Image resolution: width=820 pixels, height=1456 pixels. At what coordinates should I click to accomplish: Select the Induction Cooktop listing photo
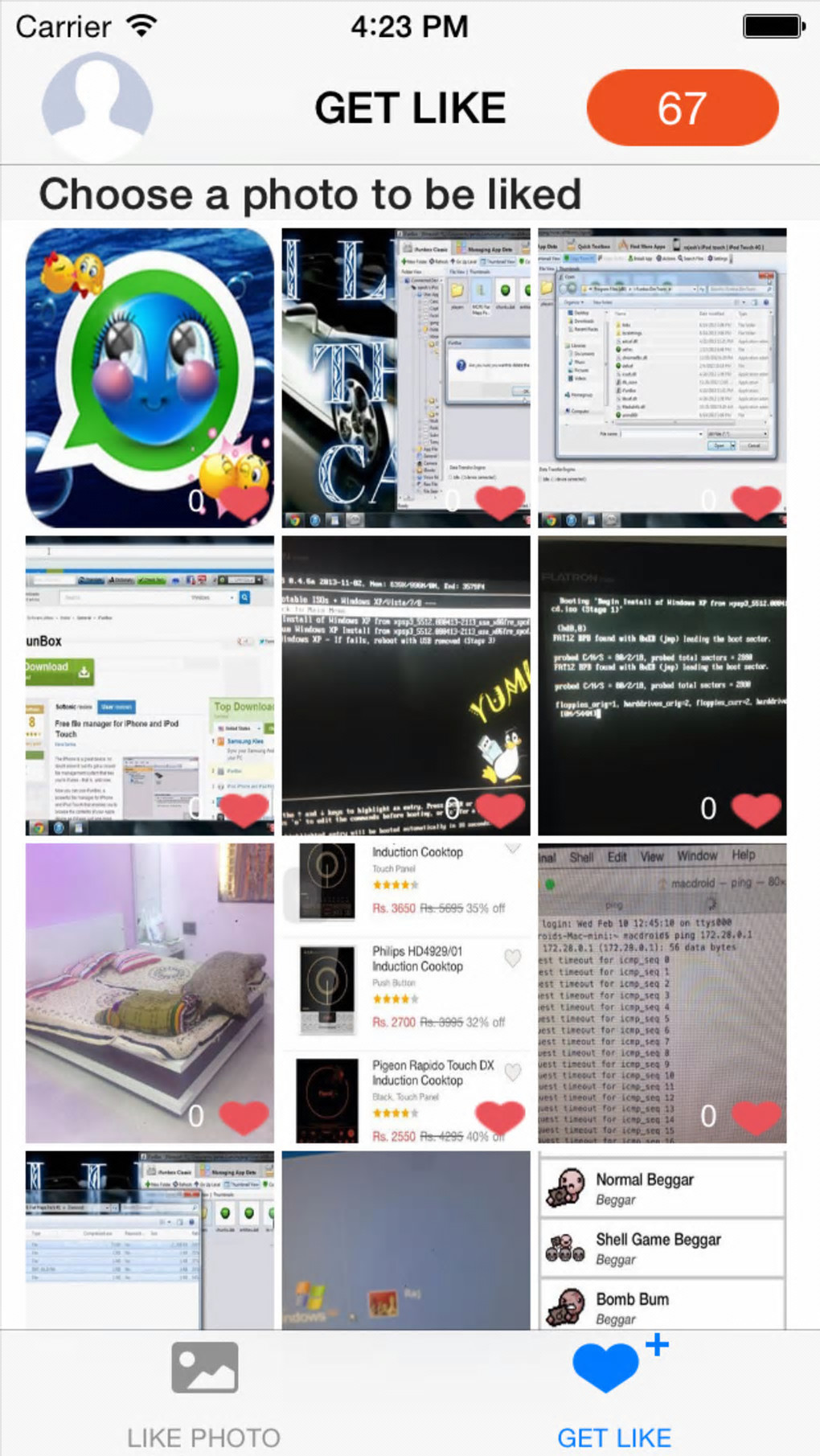[x=405, y=993]
